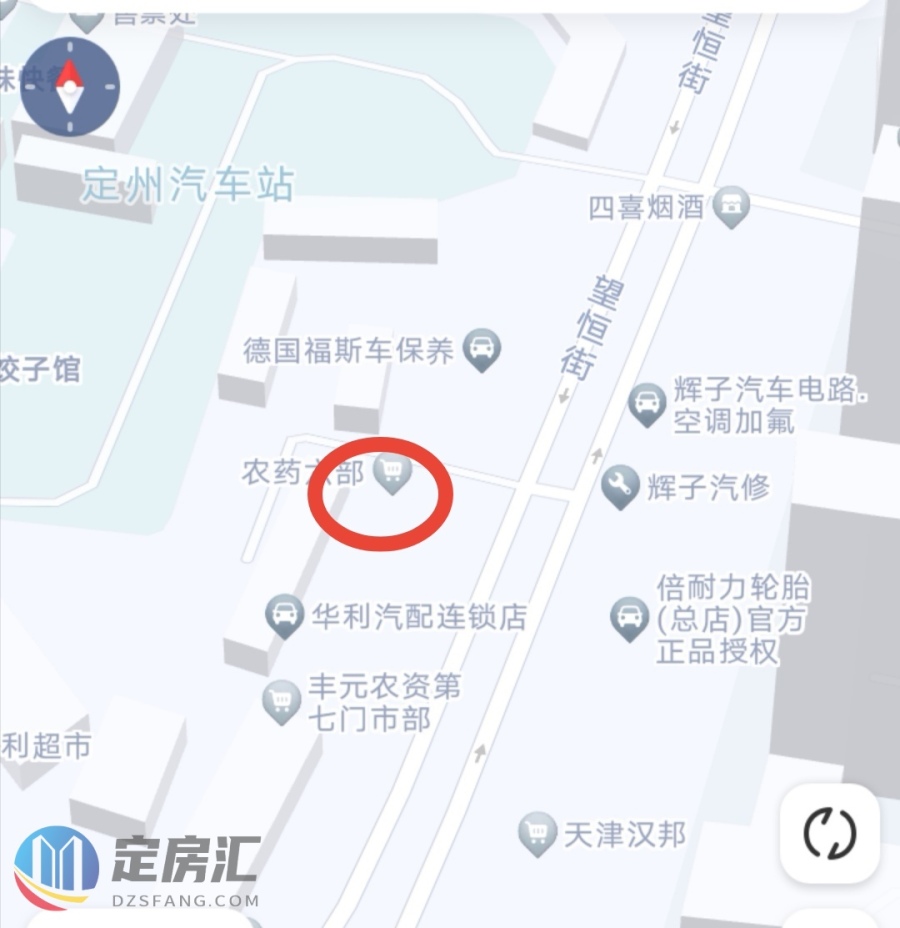The width and height of the screenshot is (900, 928).
Task: Select the 辉子汽车电路.空调加氟 marker
Action: [647, 404]
